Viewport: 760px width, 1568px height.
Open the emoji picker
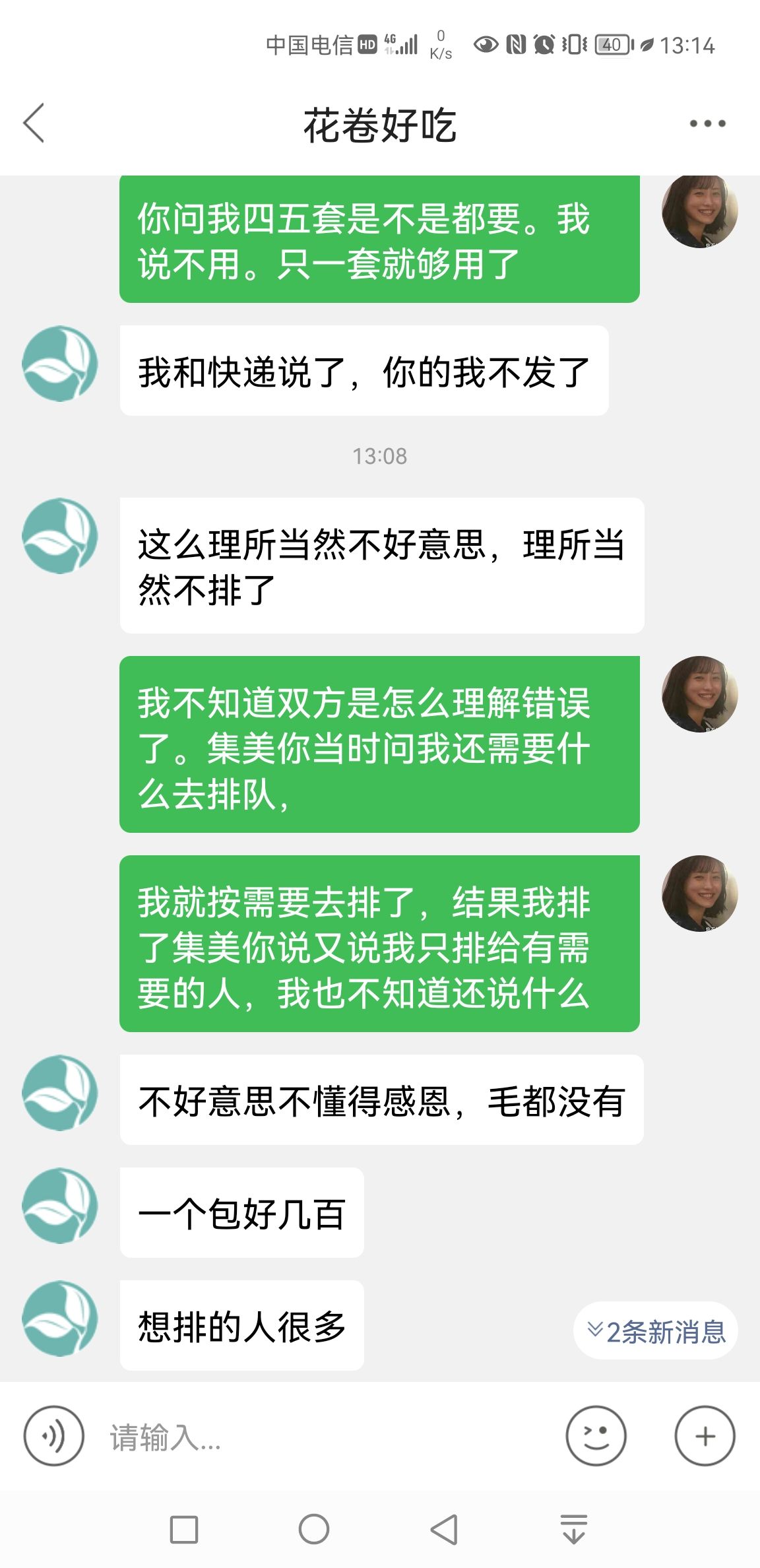pos(596,1435)
